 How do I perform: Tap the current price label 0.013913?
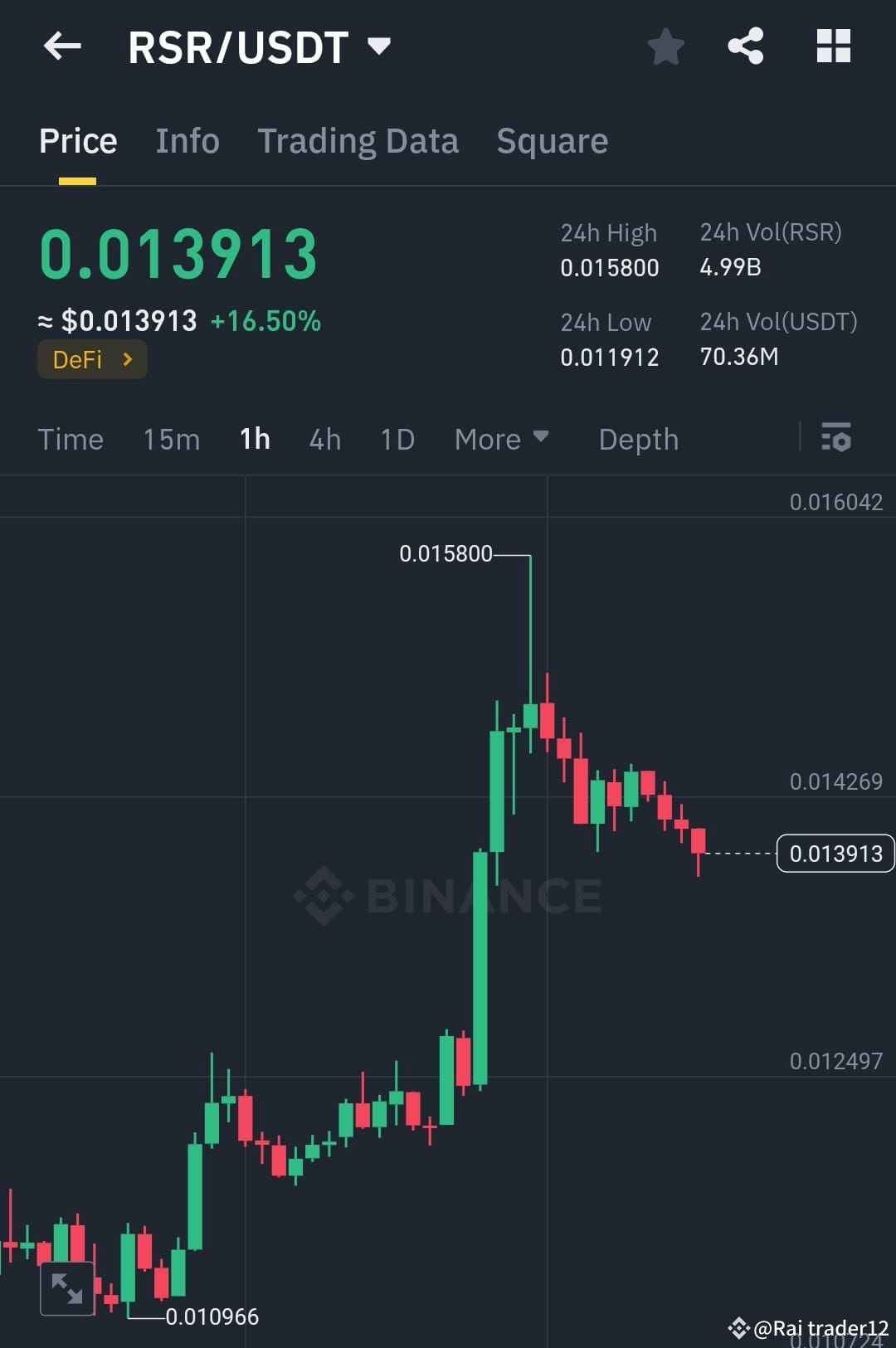(834, 853)
